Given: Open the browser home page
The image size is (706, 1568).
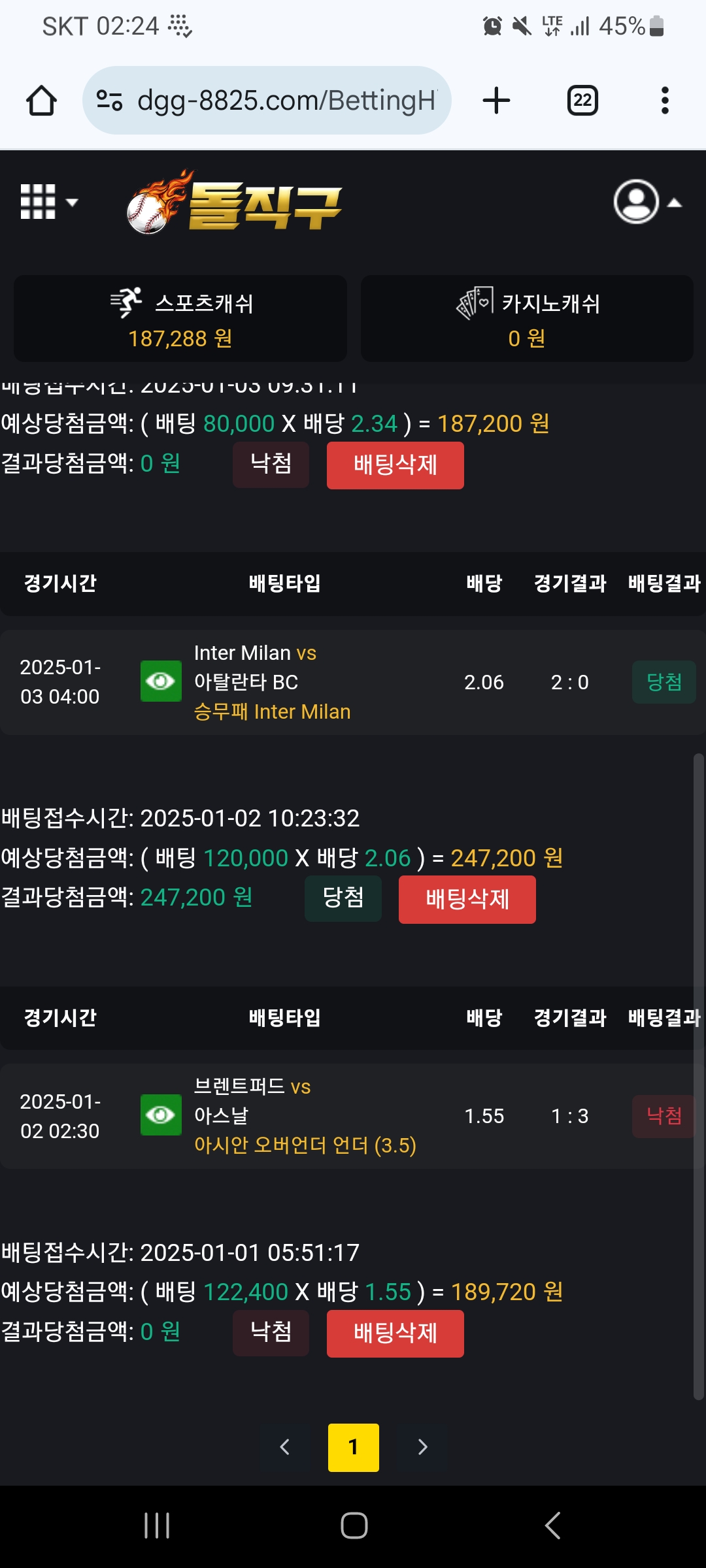Looking at the screenshot, I should pos(41,101).
